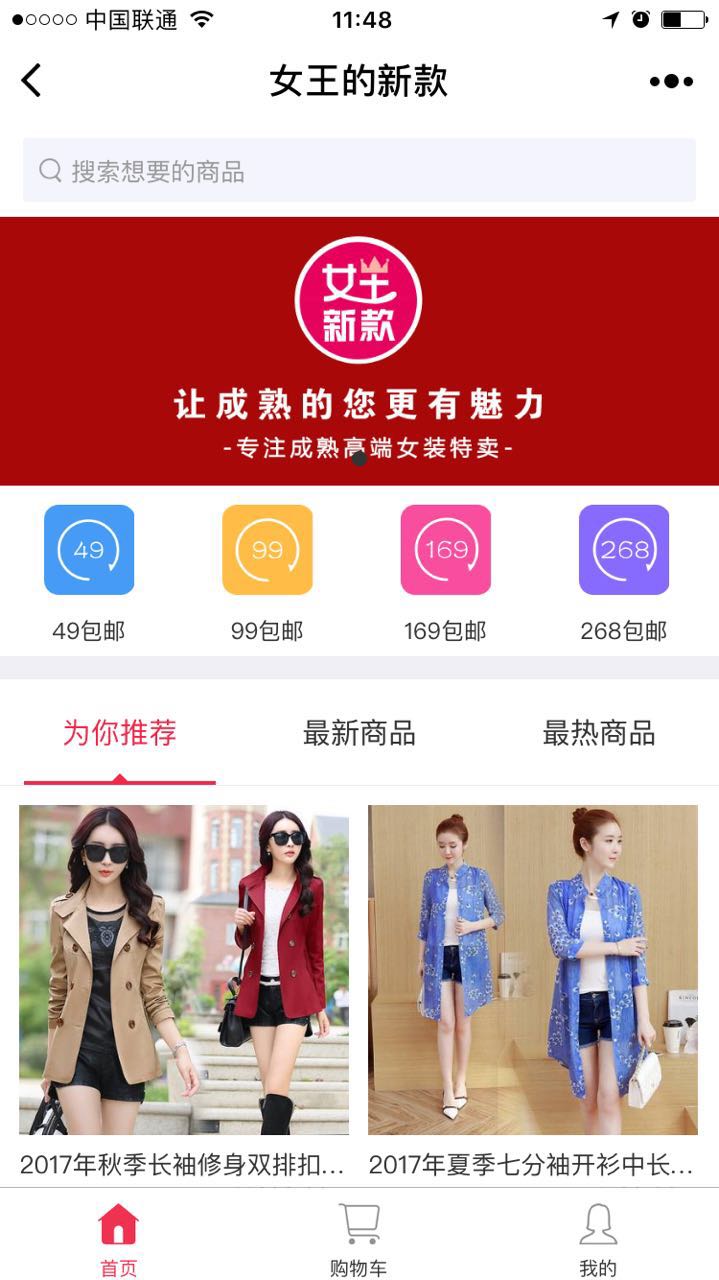The image size is (719, 1280).
Task: Open the 购物车 shopping cart
Action: [x=359, y=1238]
